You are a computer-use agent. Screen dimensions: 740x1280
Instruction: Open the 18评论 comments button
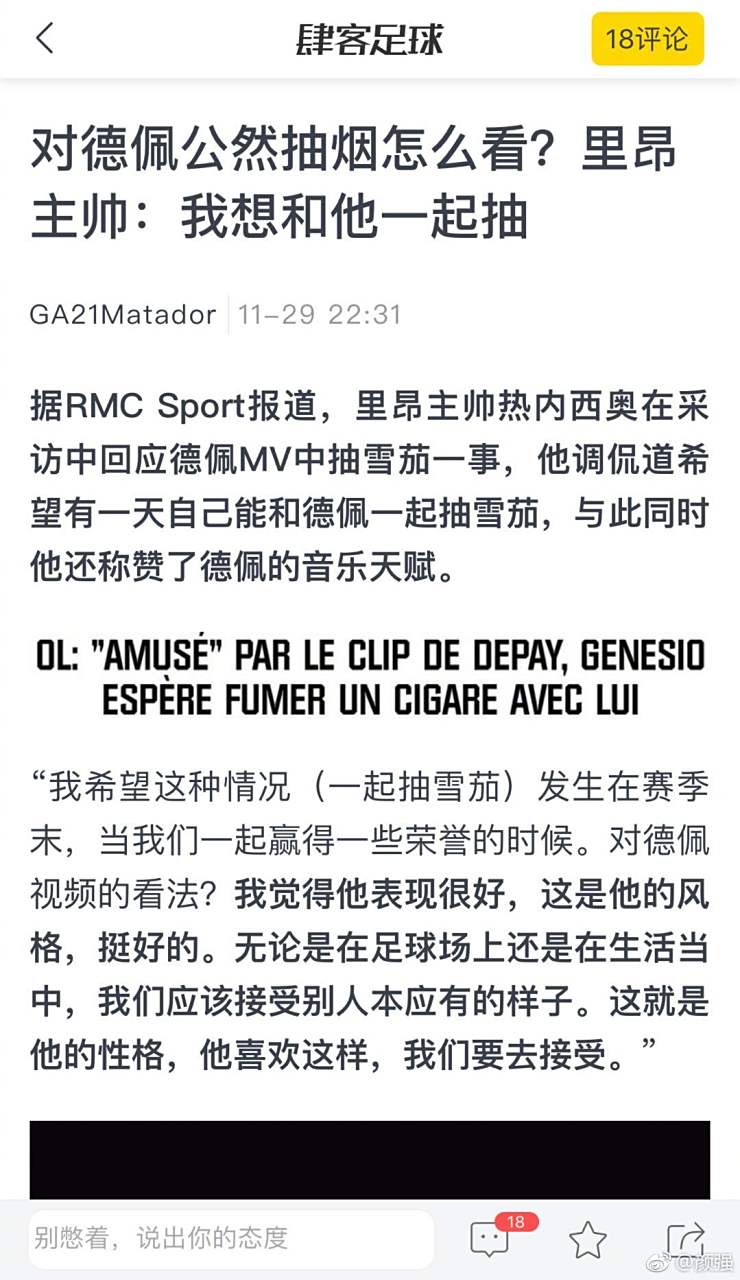647,39
